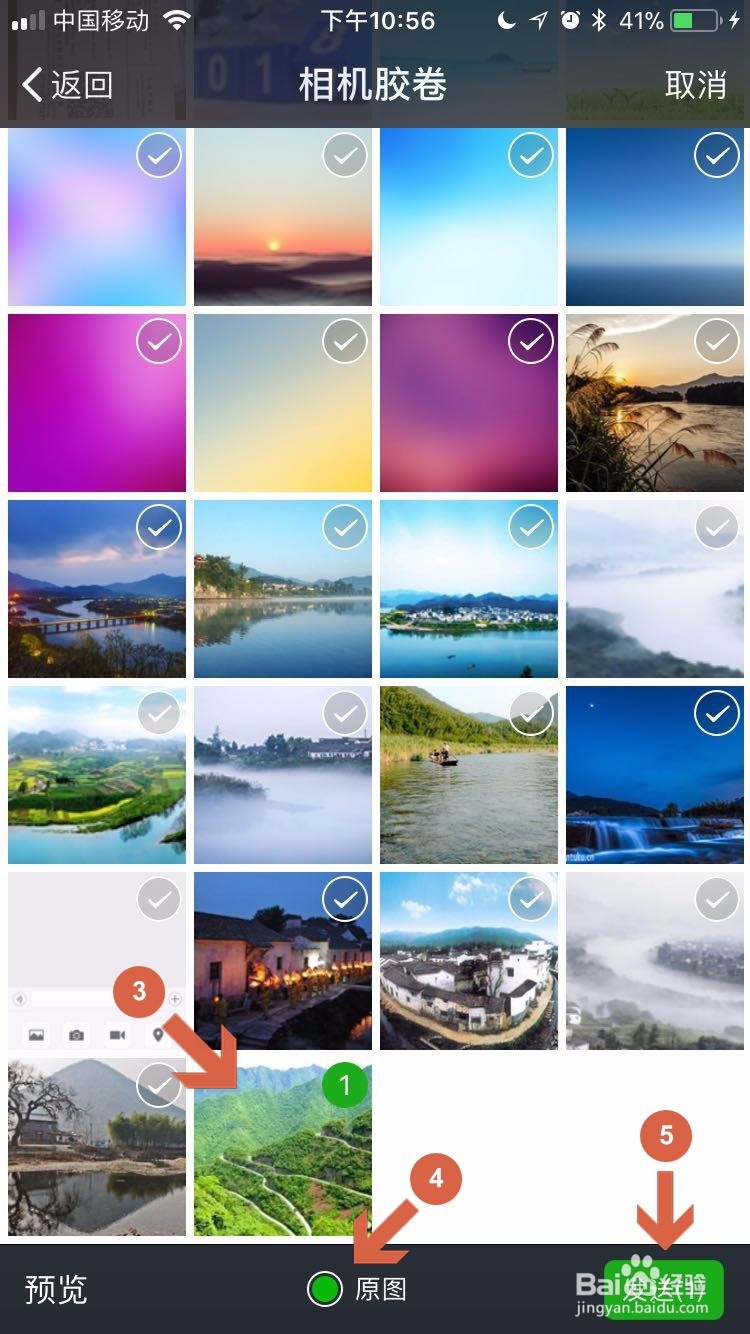
Task: Deselect the blue waterfall night photo
Action: [716, 713]
